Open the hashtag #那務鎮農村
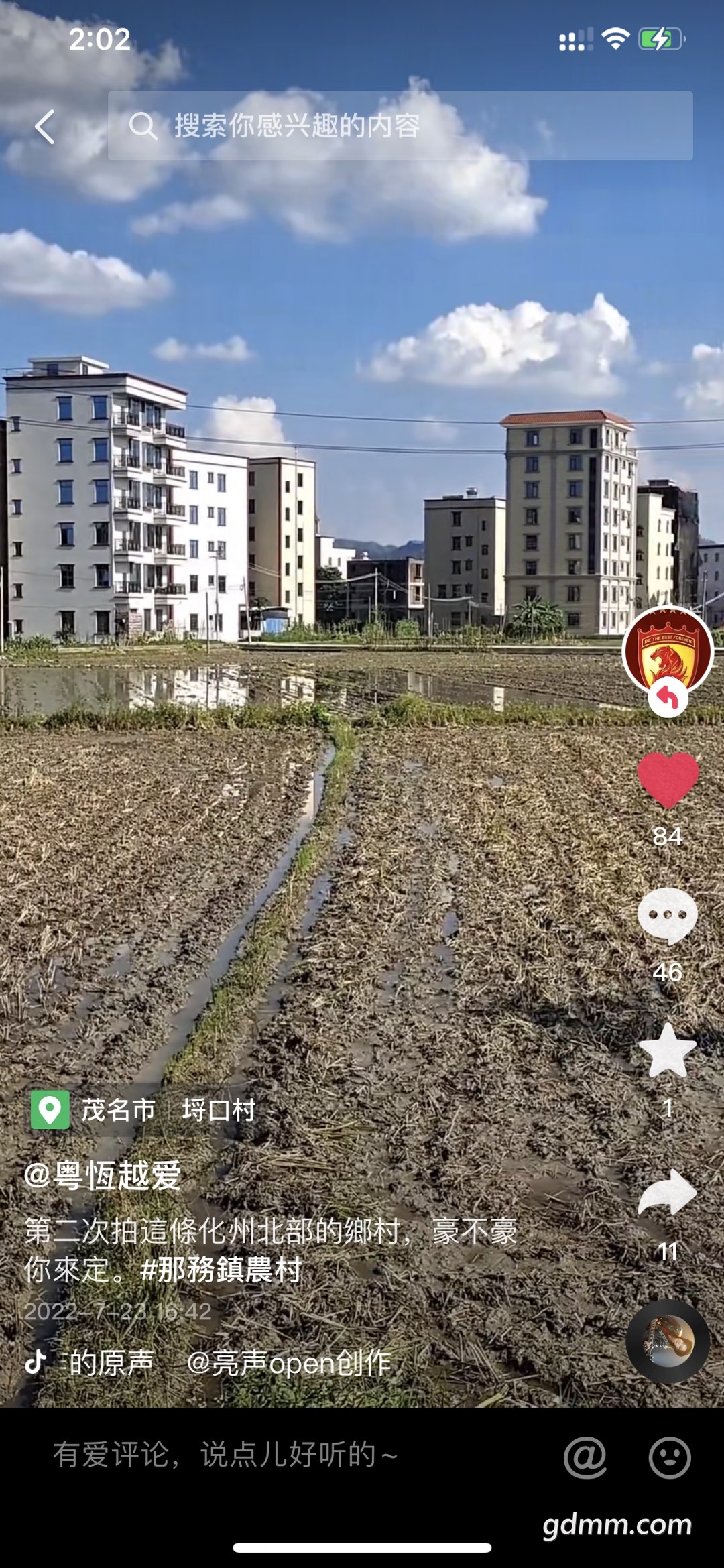This screenshot has width=724, height=1568. (222, 1270)
